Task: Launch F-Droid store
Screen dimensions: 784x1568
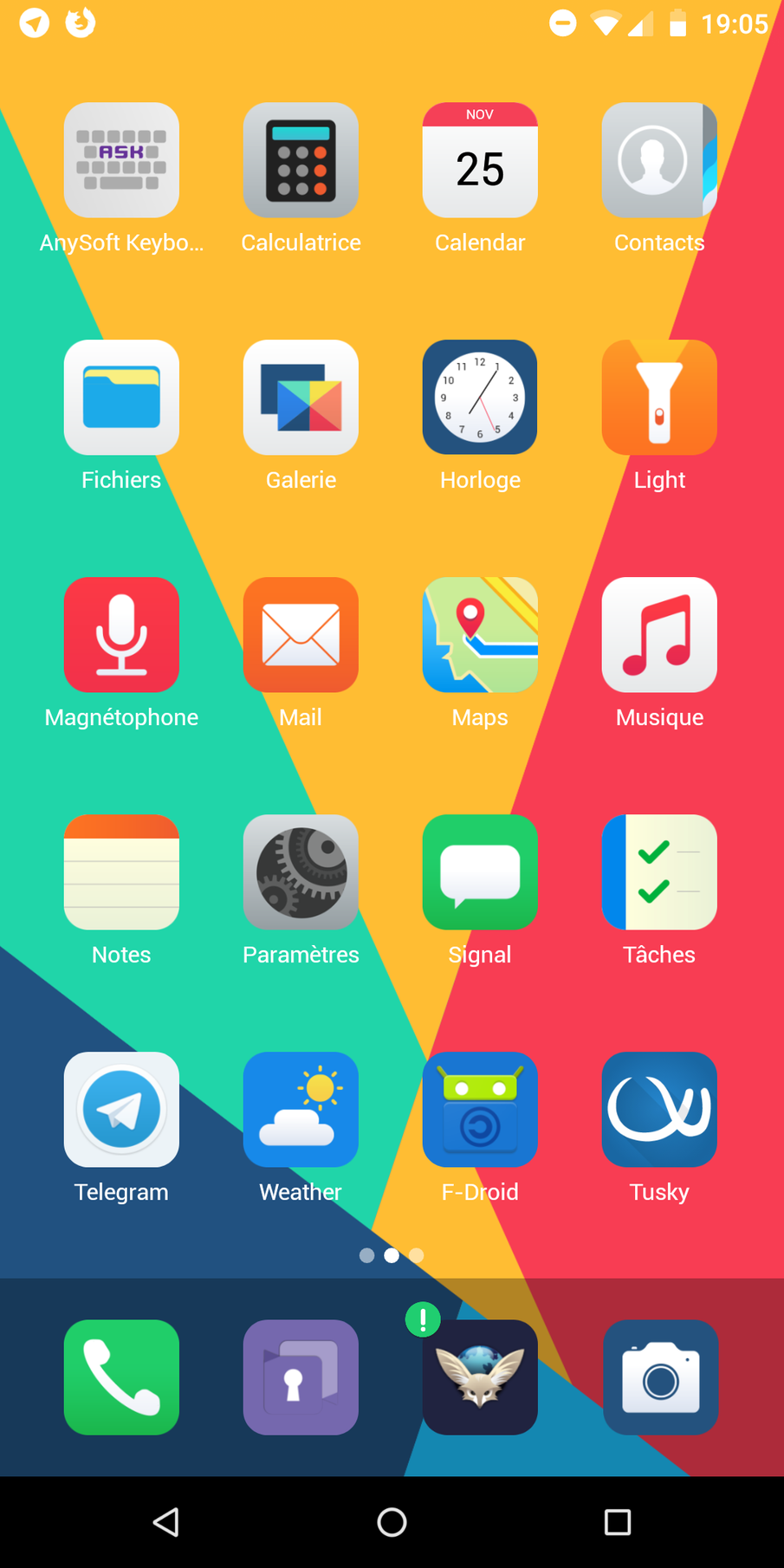Action: [480, 1110]
